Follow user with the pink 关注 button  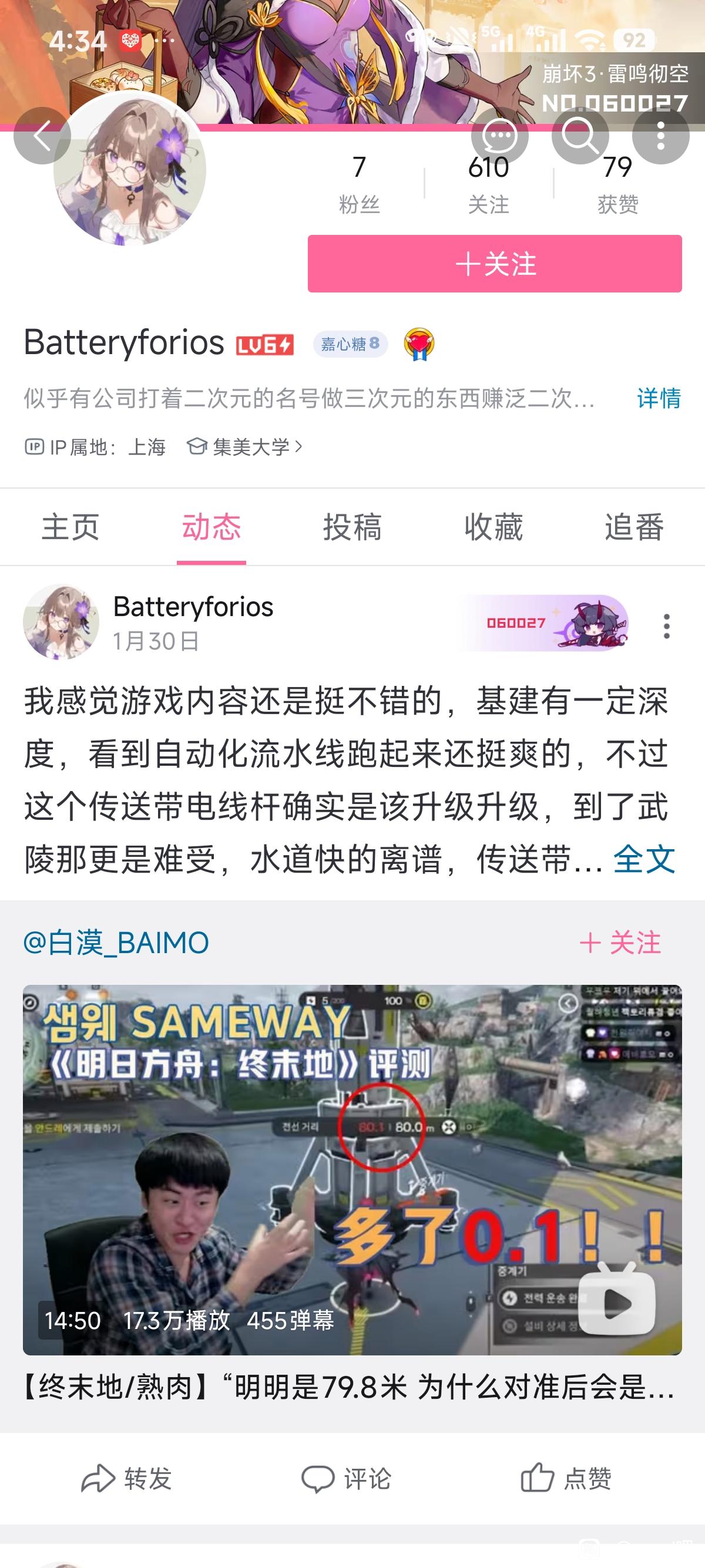coord(494,264)
